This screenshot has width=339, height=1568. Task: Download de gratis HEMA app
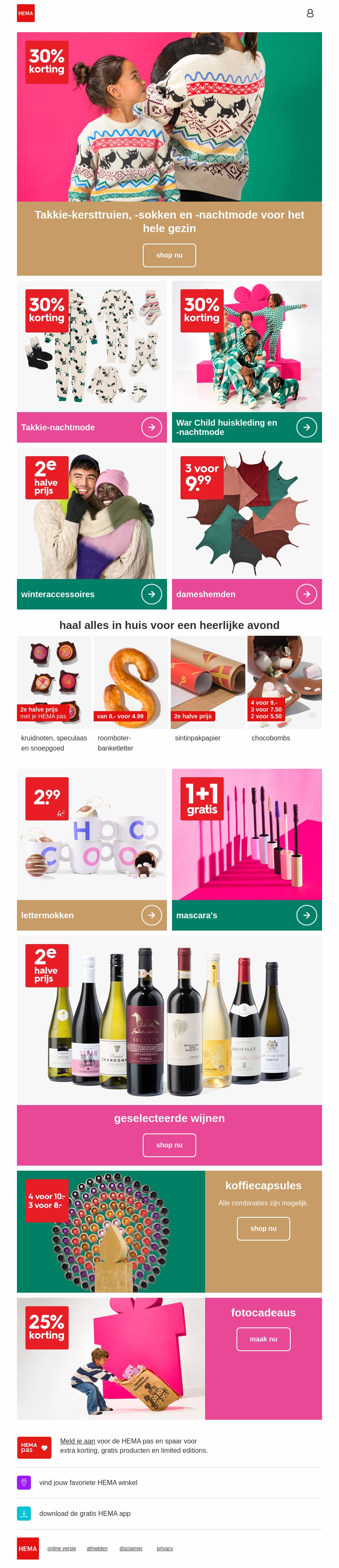coord(85,1513)
